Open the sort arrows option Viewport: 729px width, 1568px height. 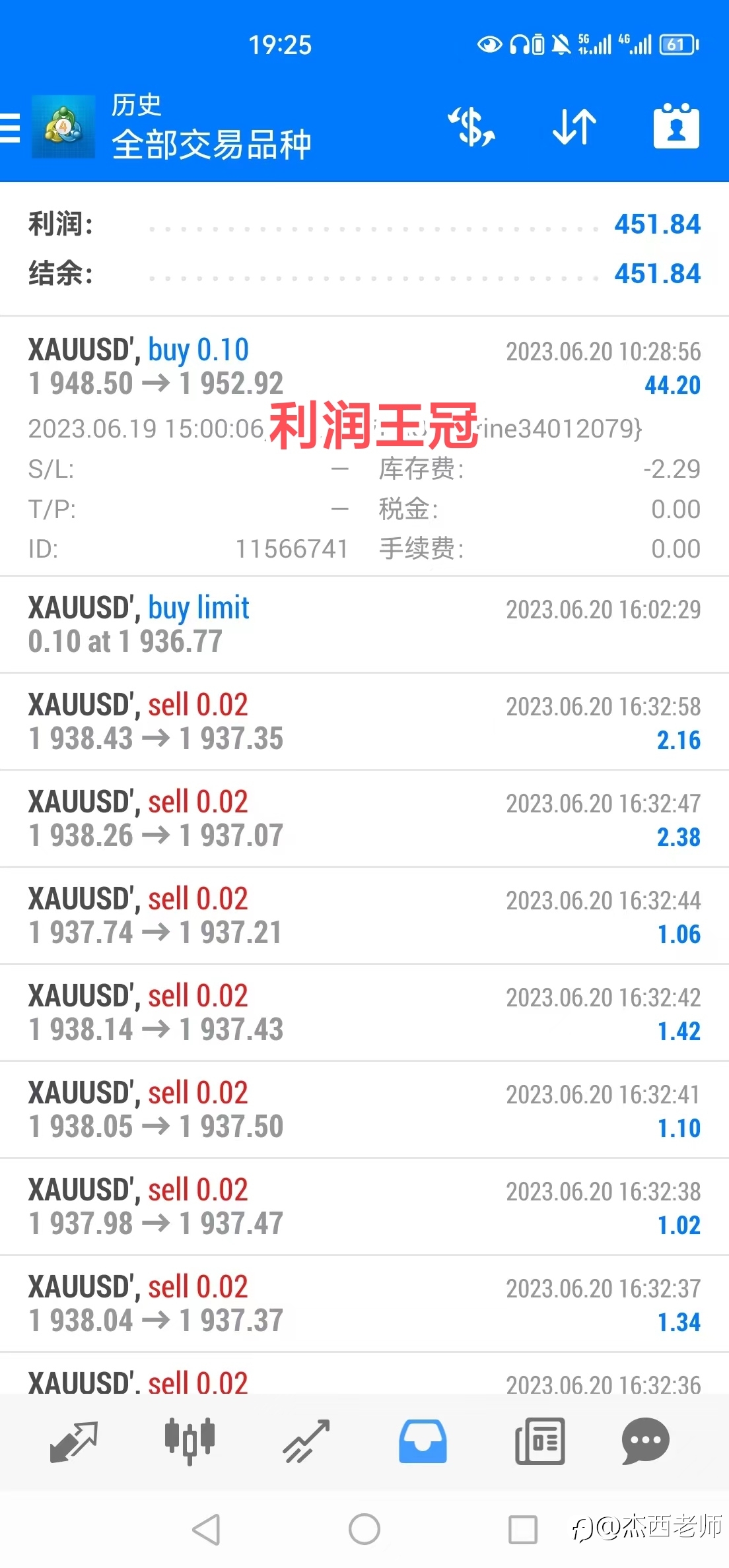pos(574,127)
